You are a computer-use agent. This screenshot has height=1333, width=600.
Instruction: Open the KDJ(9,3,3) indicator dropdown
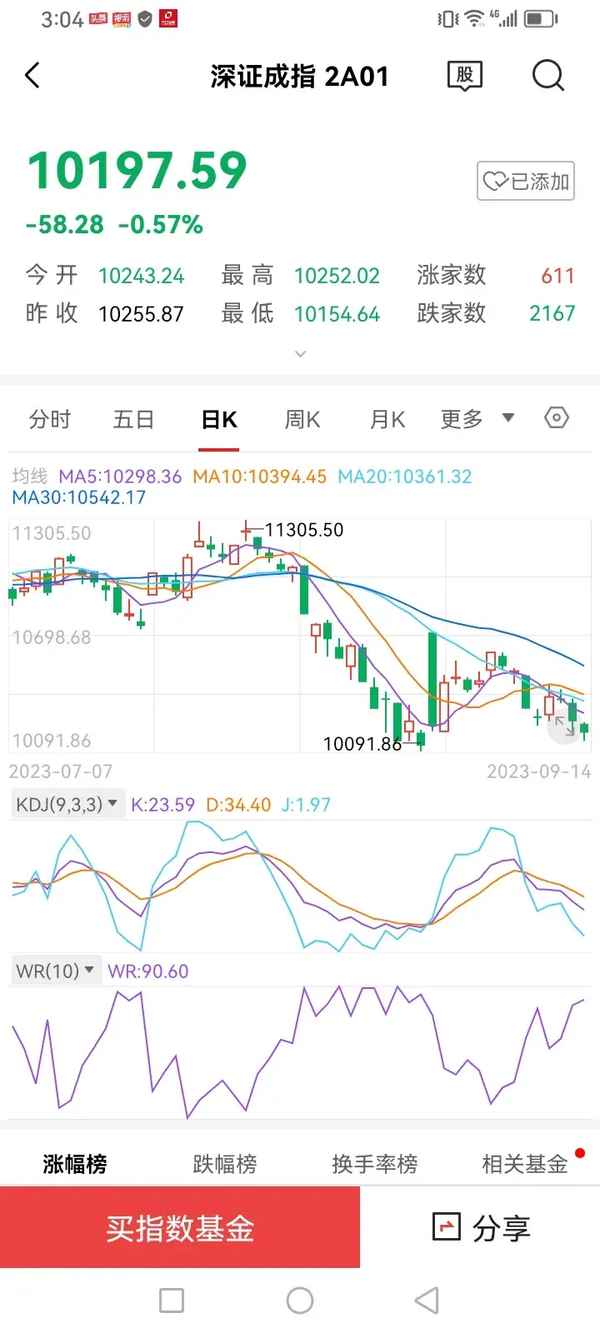66,804
